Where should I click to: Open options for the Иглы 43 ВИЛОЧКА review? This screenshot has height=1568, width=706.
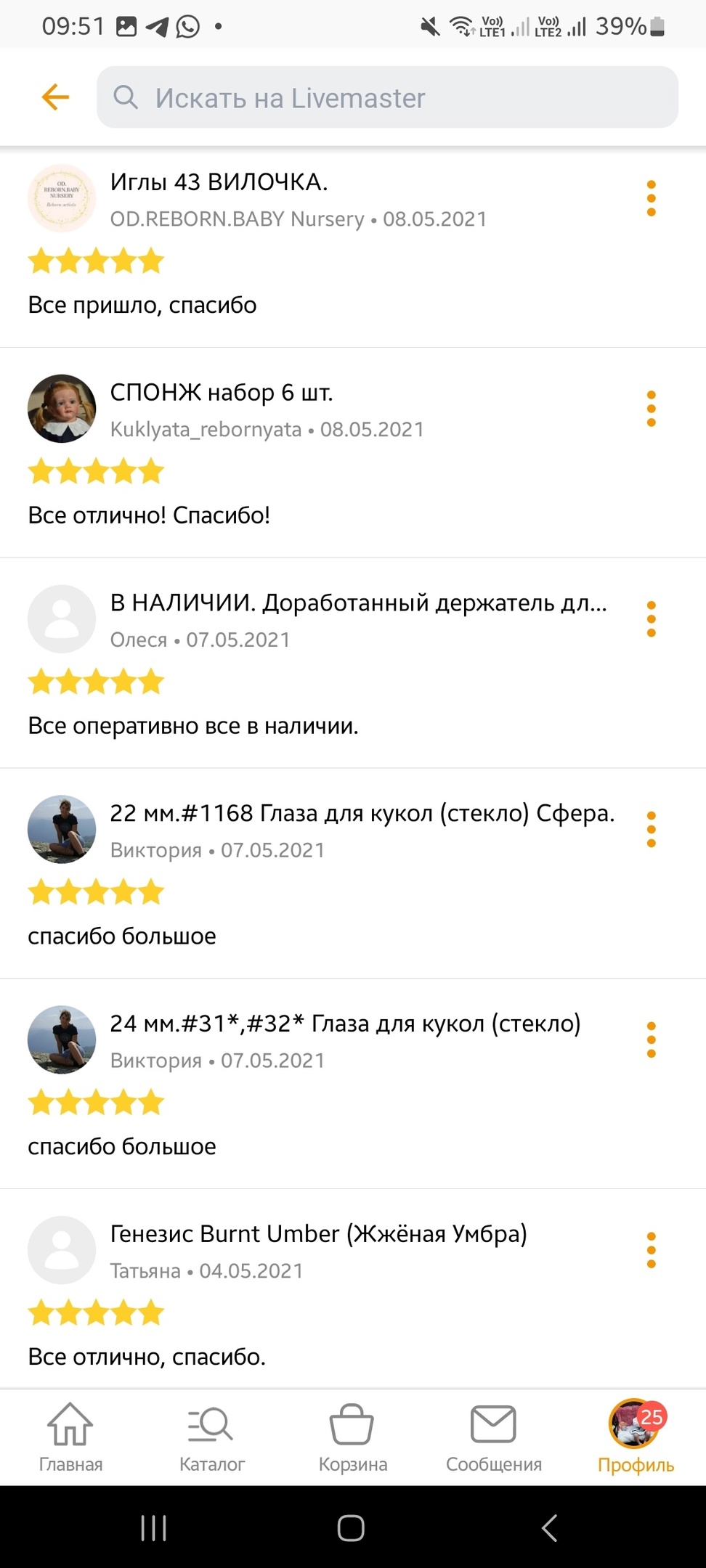(x=651, y=198)
